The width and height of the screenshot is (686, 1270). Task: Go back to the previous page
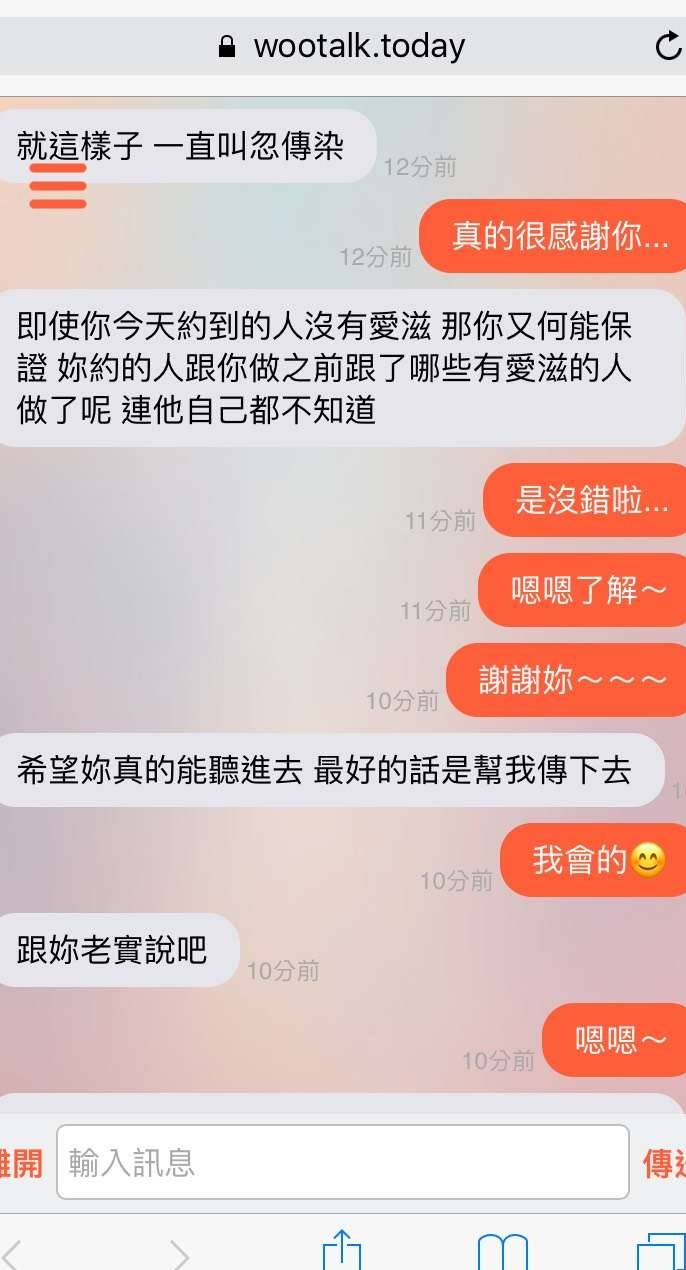[x=14, y=1254]
